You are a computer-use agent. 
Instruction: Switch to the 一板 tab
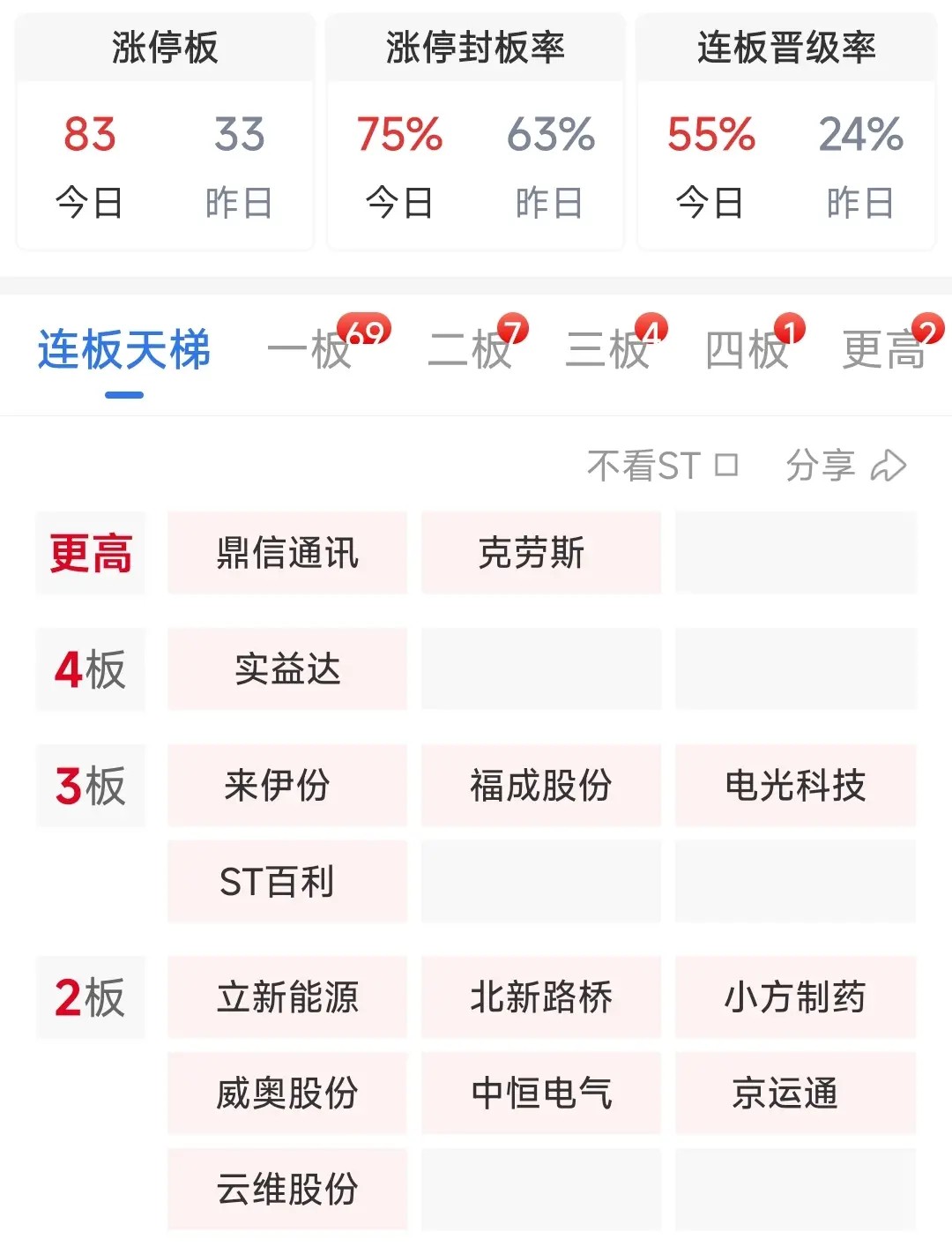click(310, 350)
